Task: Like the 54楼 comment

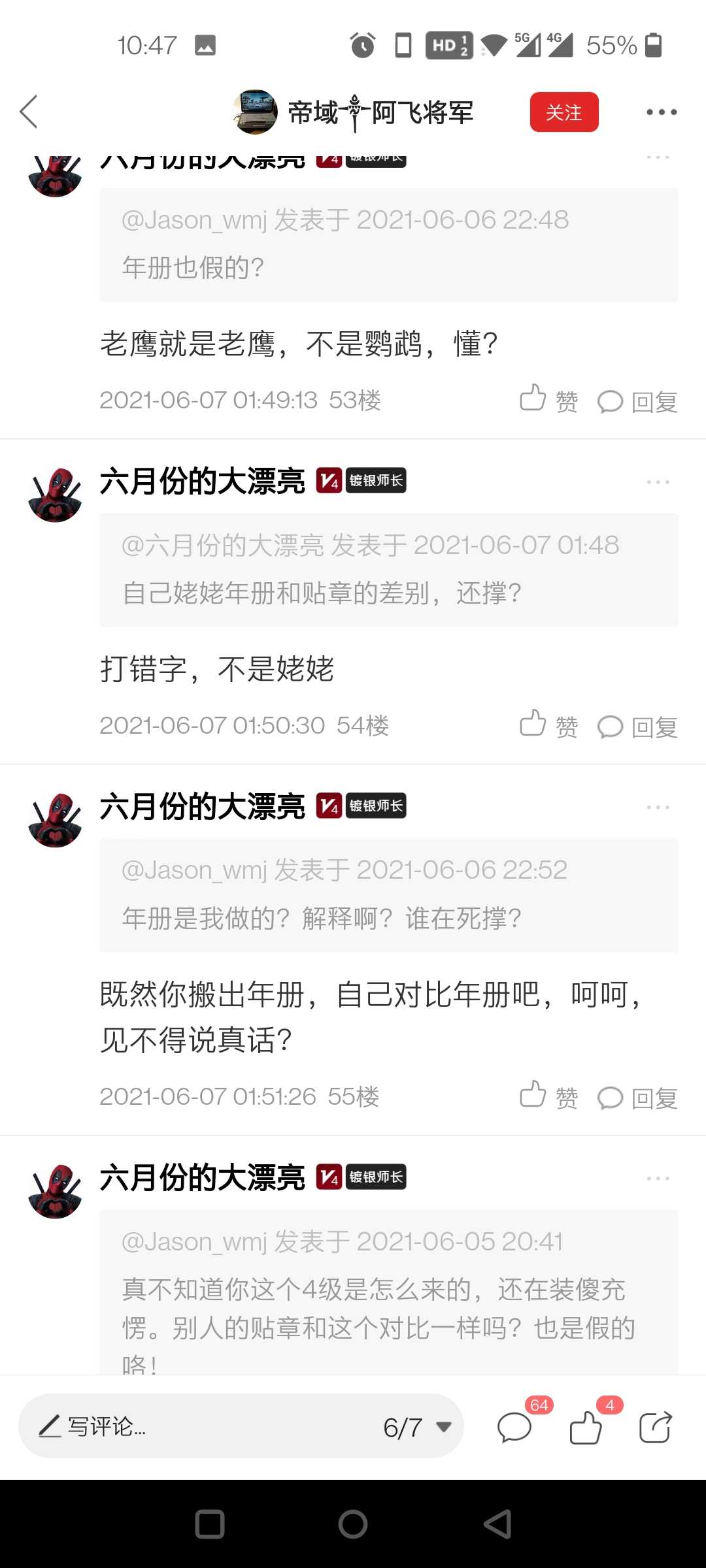Action: click(548, 725)
